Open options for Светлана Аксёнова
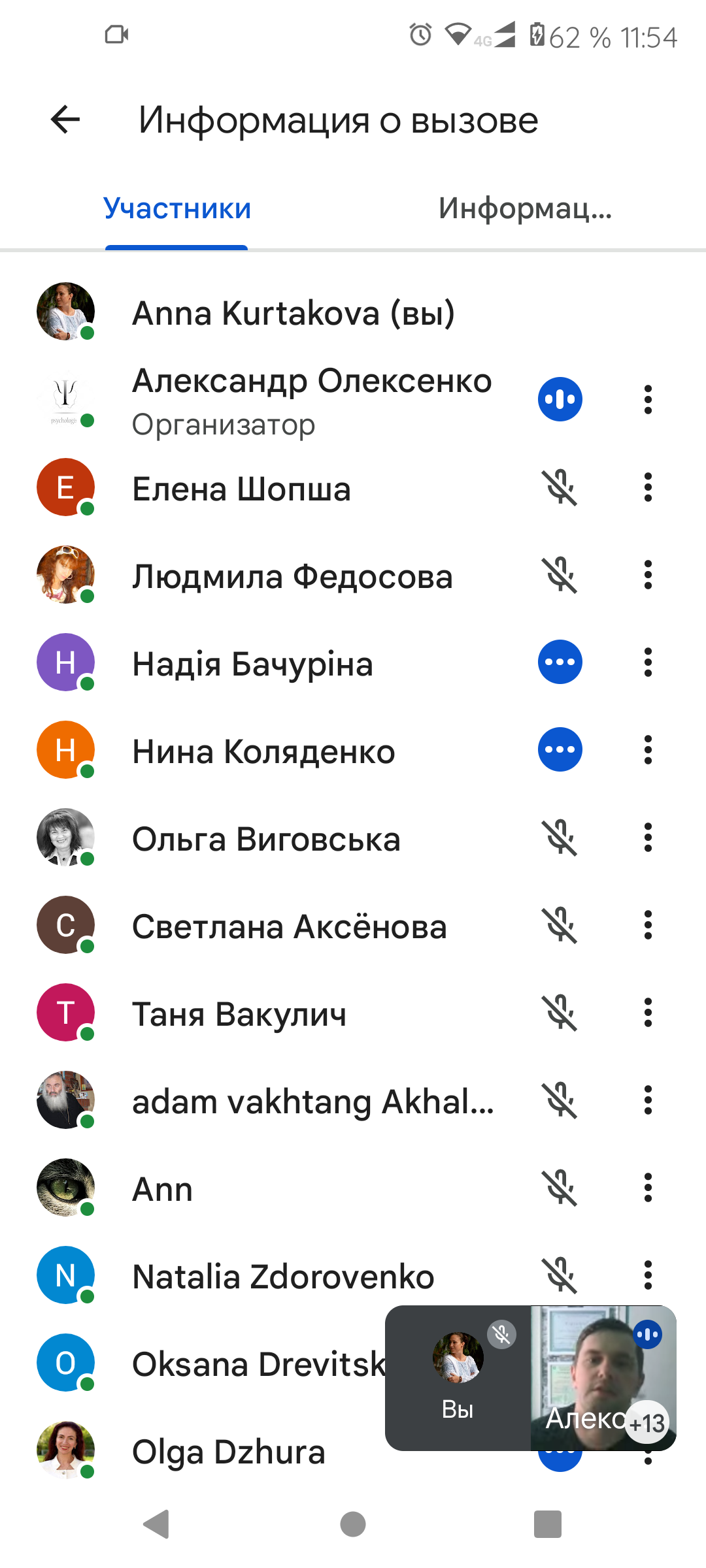The image size is (706, 1568). (648, 925)
